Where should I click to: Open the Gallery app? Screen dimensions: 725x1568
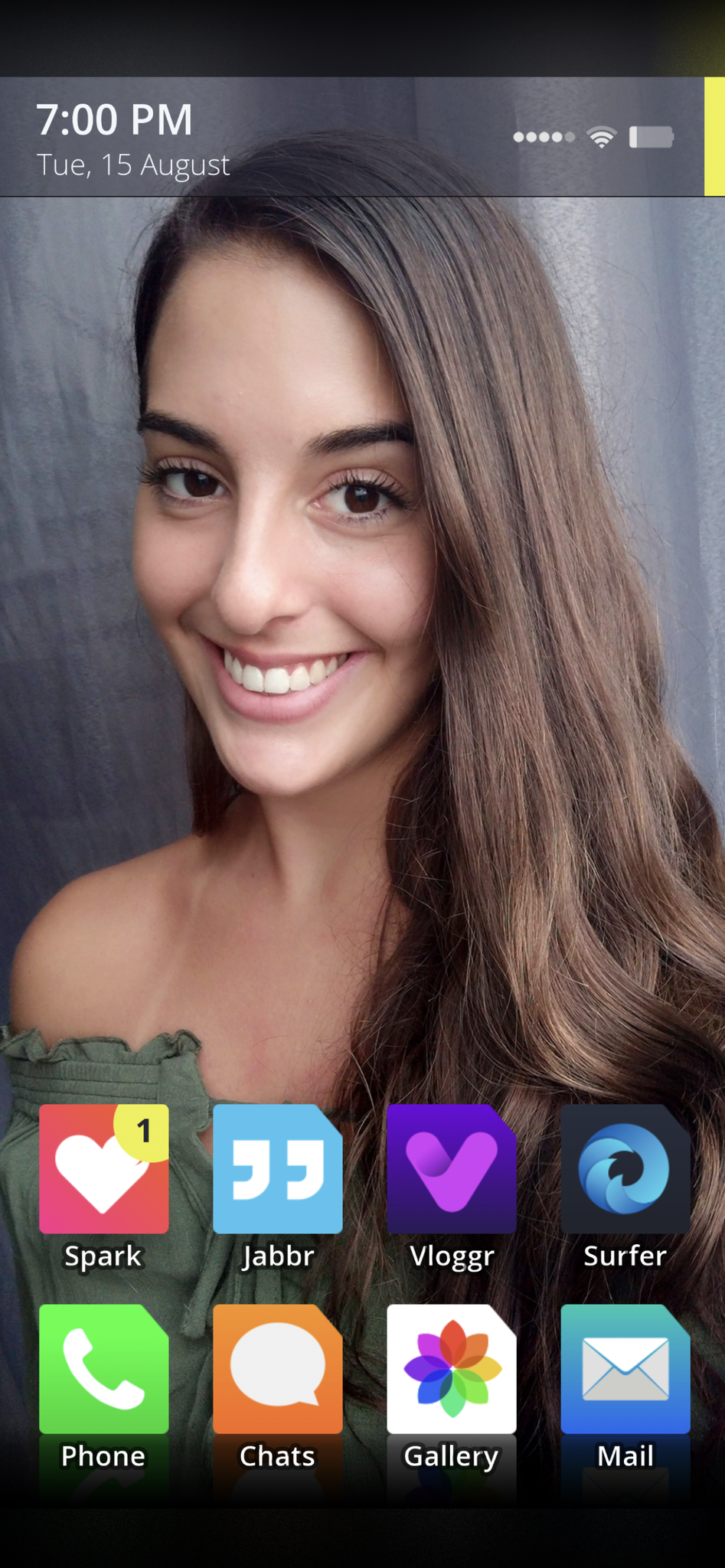(451, 1369)
